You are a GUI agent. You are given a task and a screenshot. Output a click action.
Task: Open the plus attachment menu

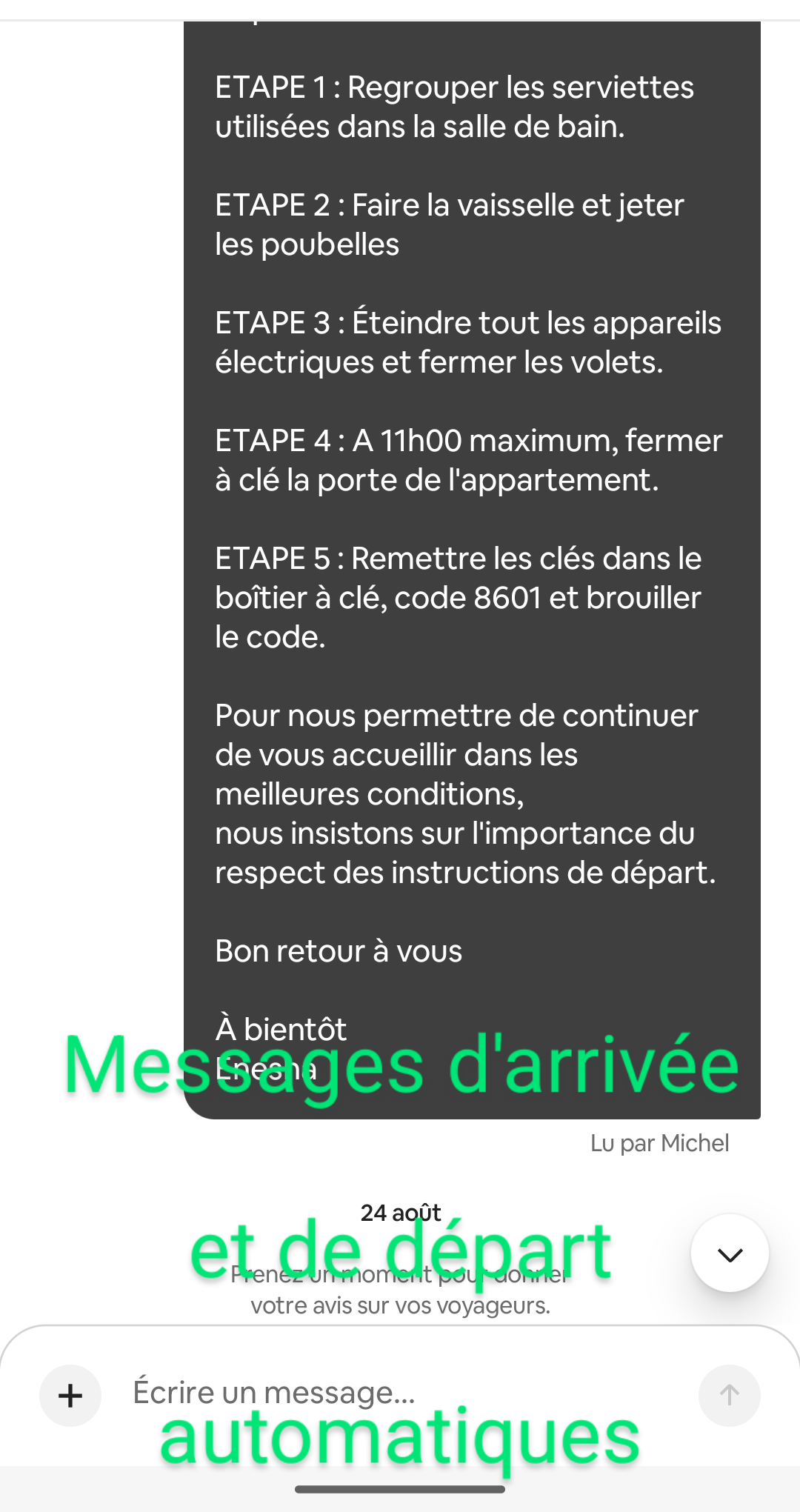(70, 1396)
